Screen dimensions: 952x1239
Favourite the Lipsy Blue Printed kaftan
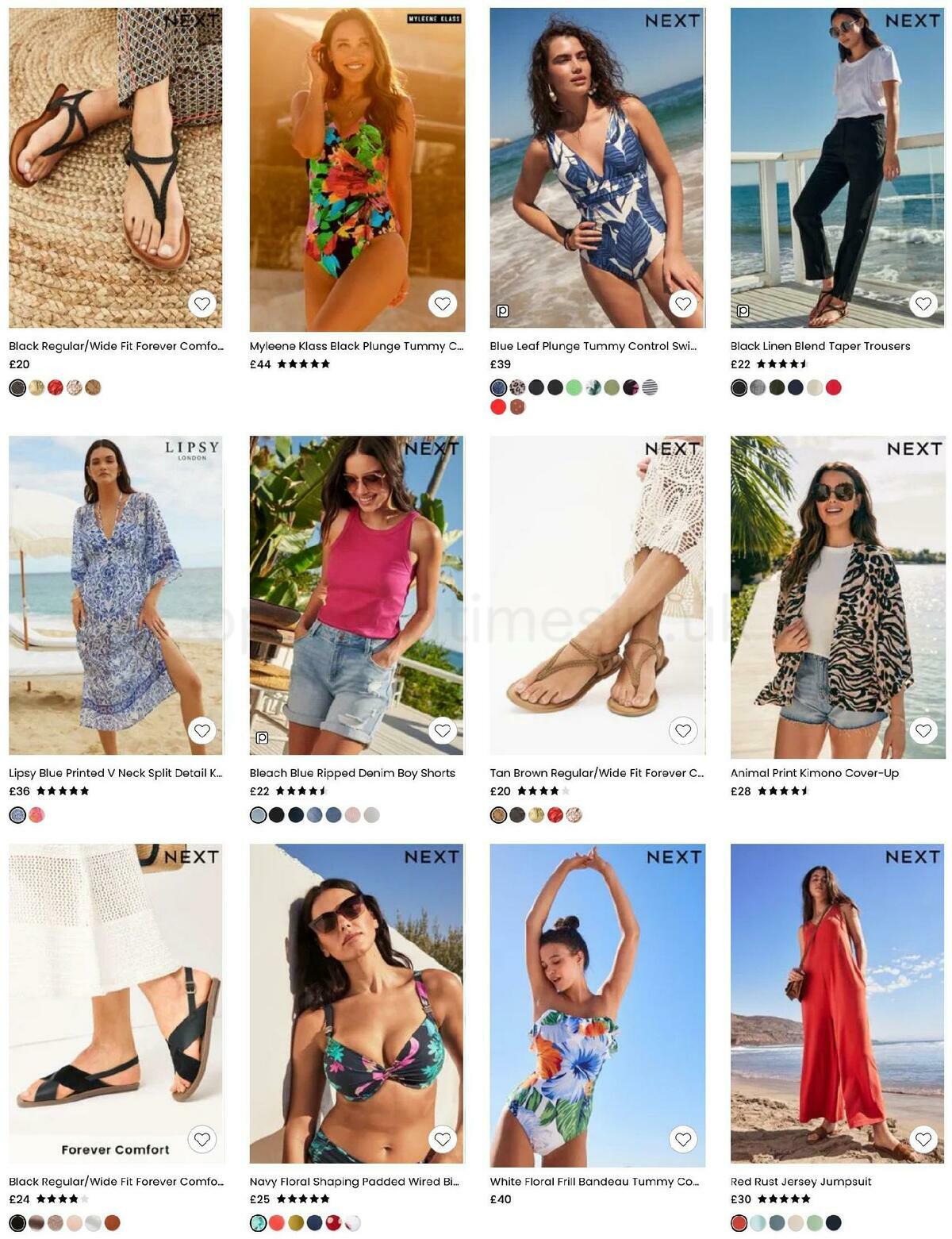(x=202, y=729)
